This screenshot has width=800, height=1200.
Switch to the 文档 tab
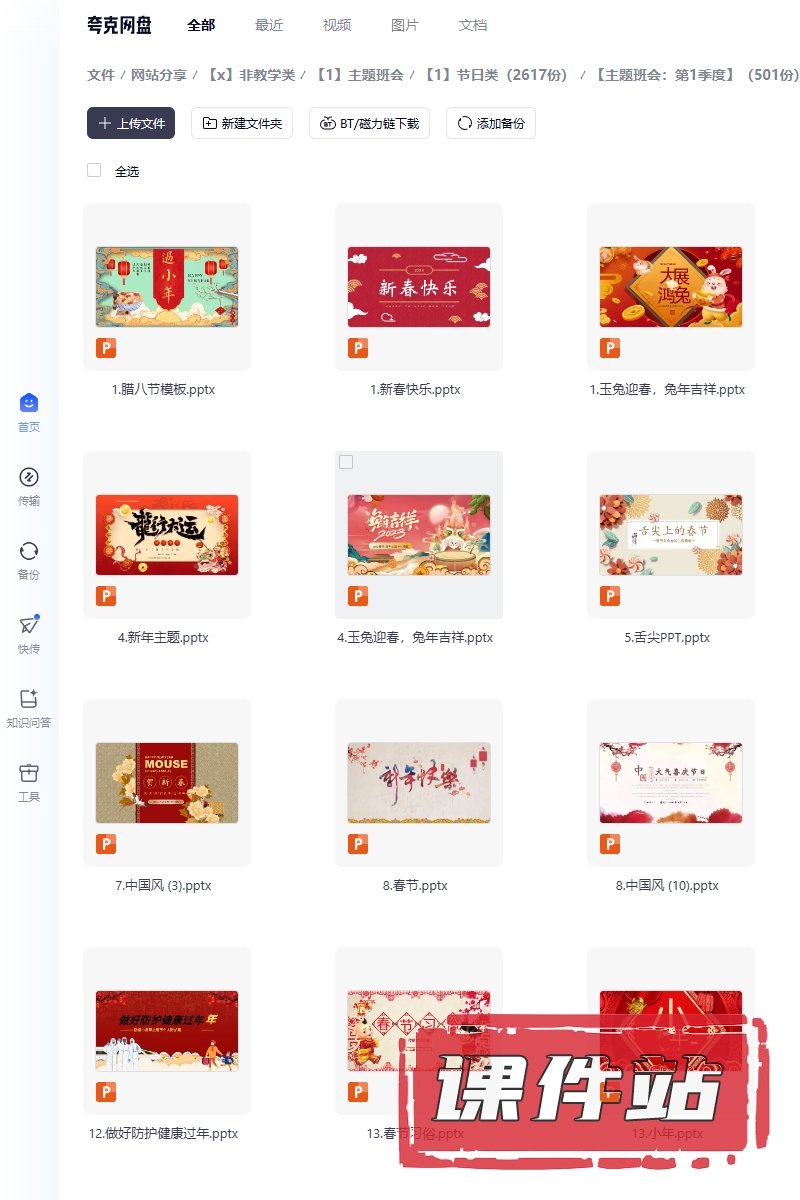(473, 25)
